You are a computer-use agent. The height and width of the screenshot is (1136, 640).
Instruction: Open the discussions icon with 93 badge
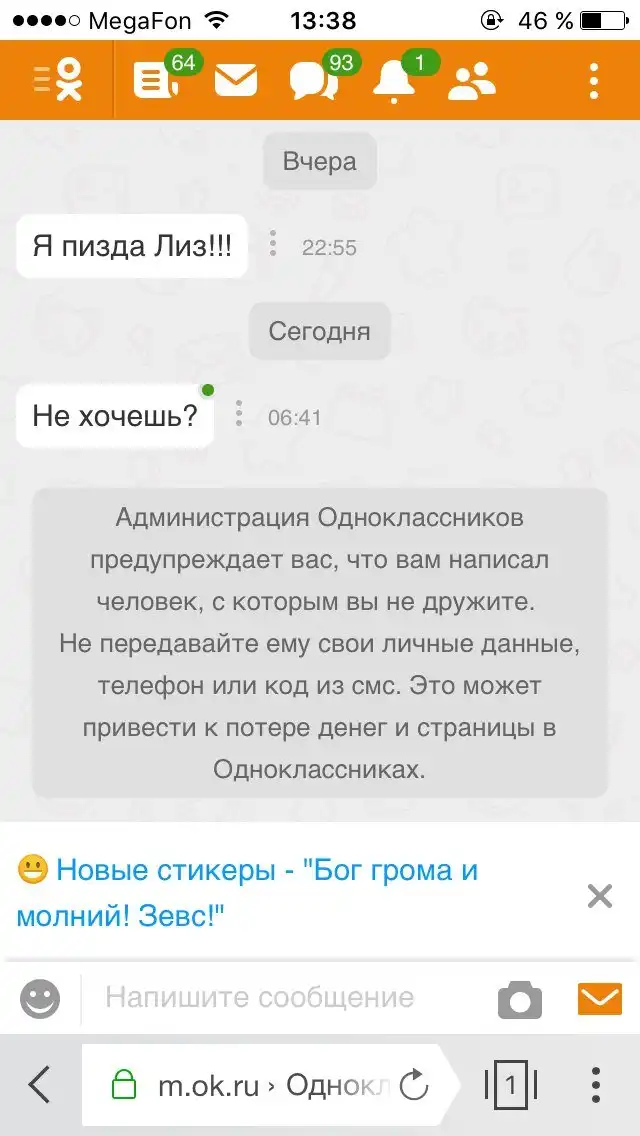click(313, 81)
